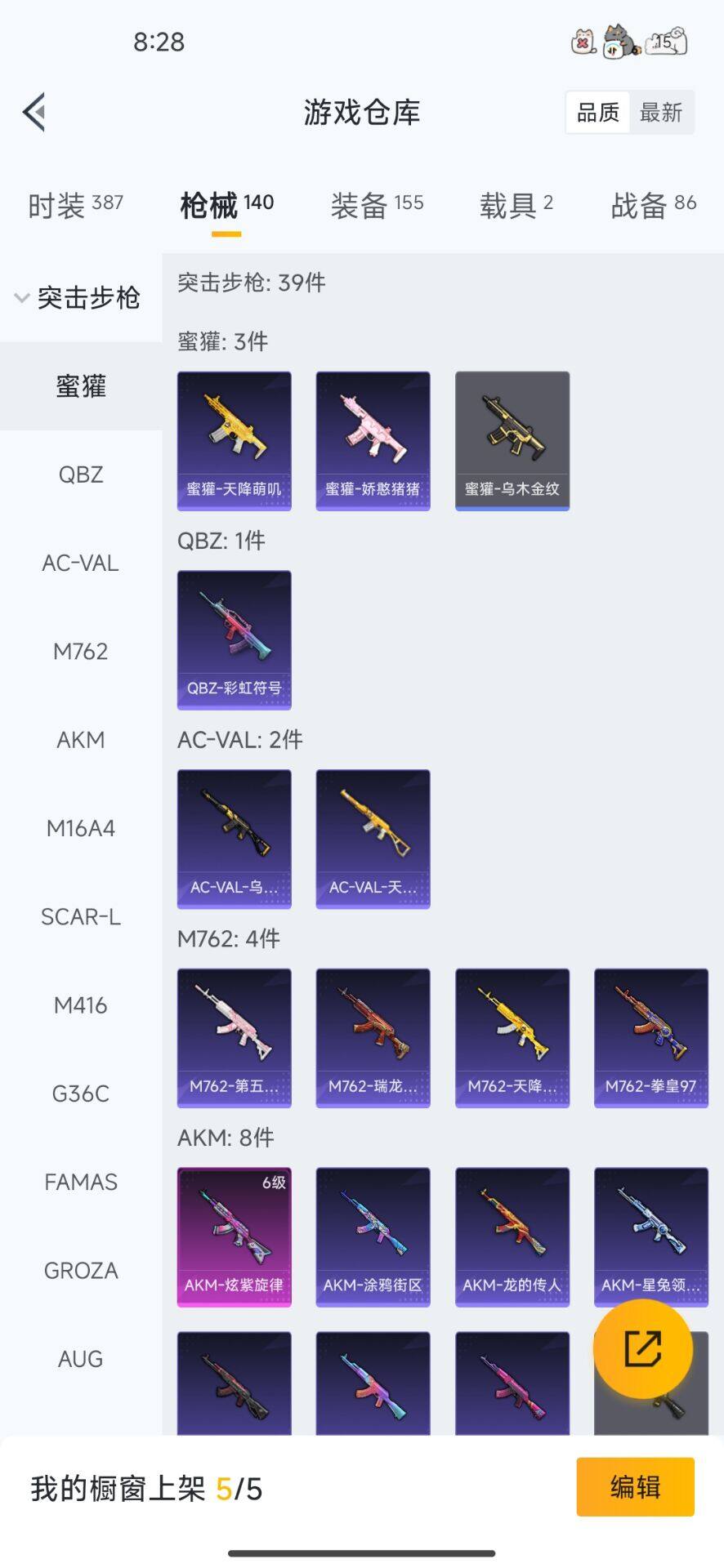Sort the warehouse by 品质
724x1568 pixels.
(x=597, y=113)
